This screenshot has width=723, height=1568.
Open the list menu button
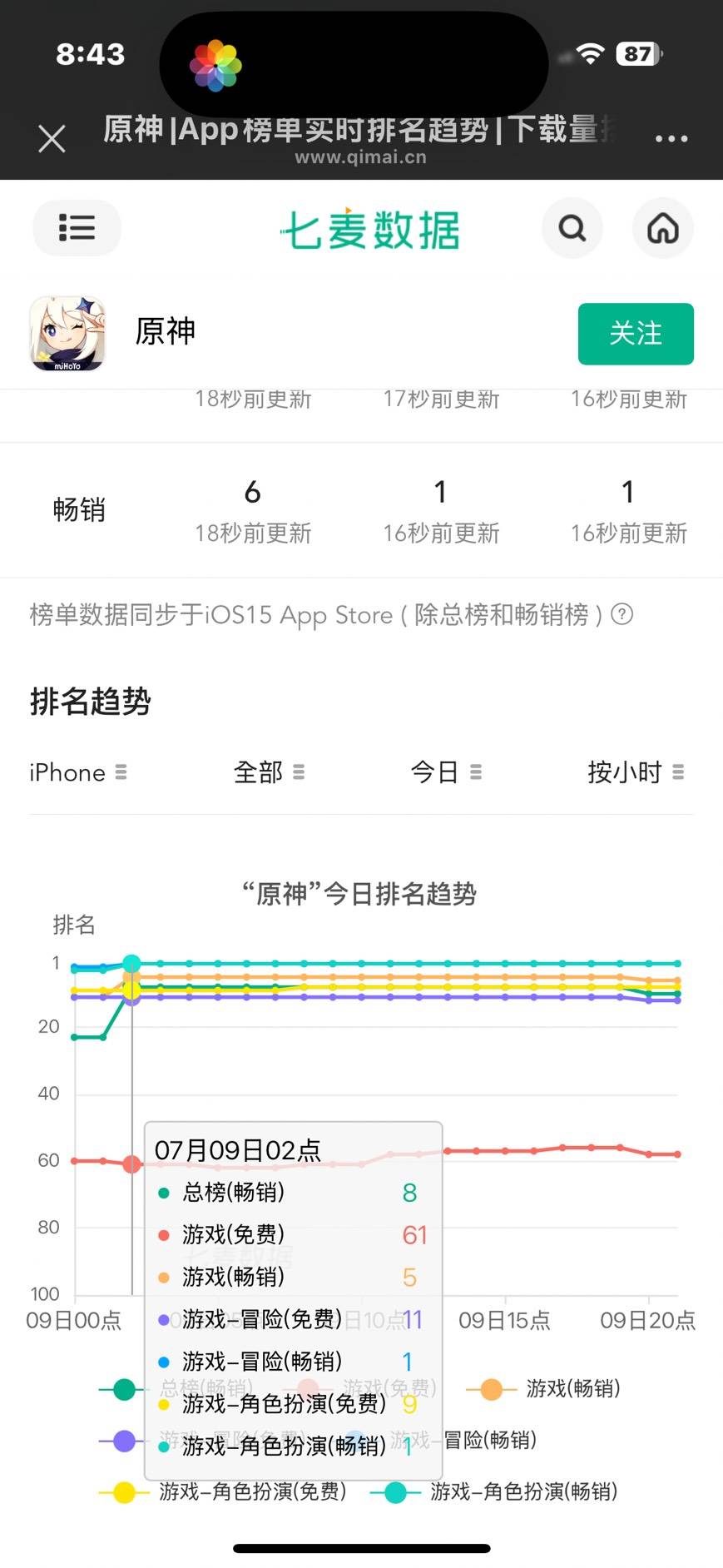pyautogui.click(x=77, y=228)
